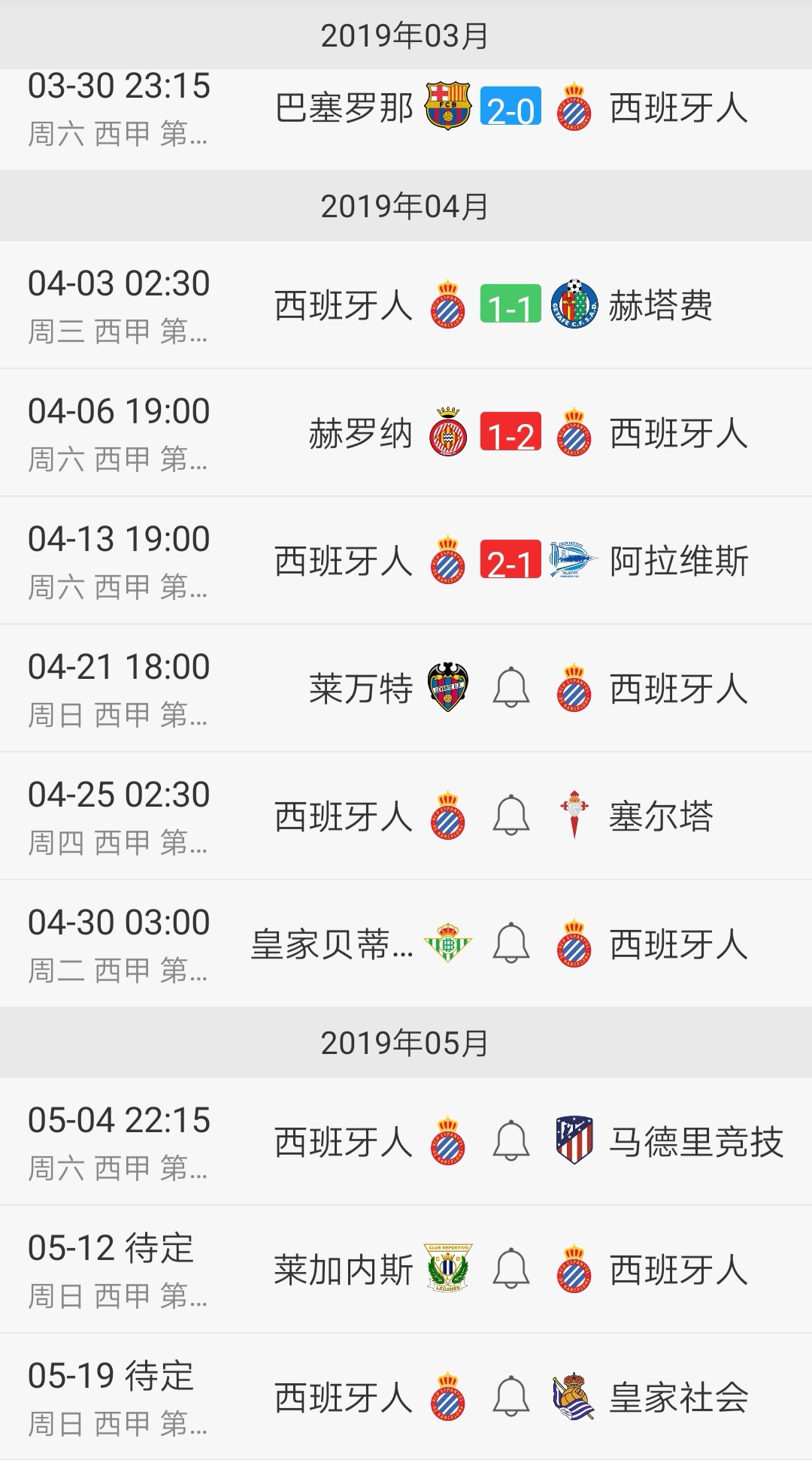Click the Alavés team badge
This screenshot has width=812, height=1460.
(x=575, y=560)
